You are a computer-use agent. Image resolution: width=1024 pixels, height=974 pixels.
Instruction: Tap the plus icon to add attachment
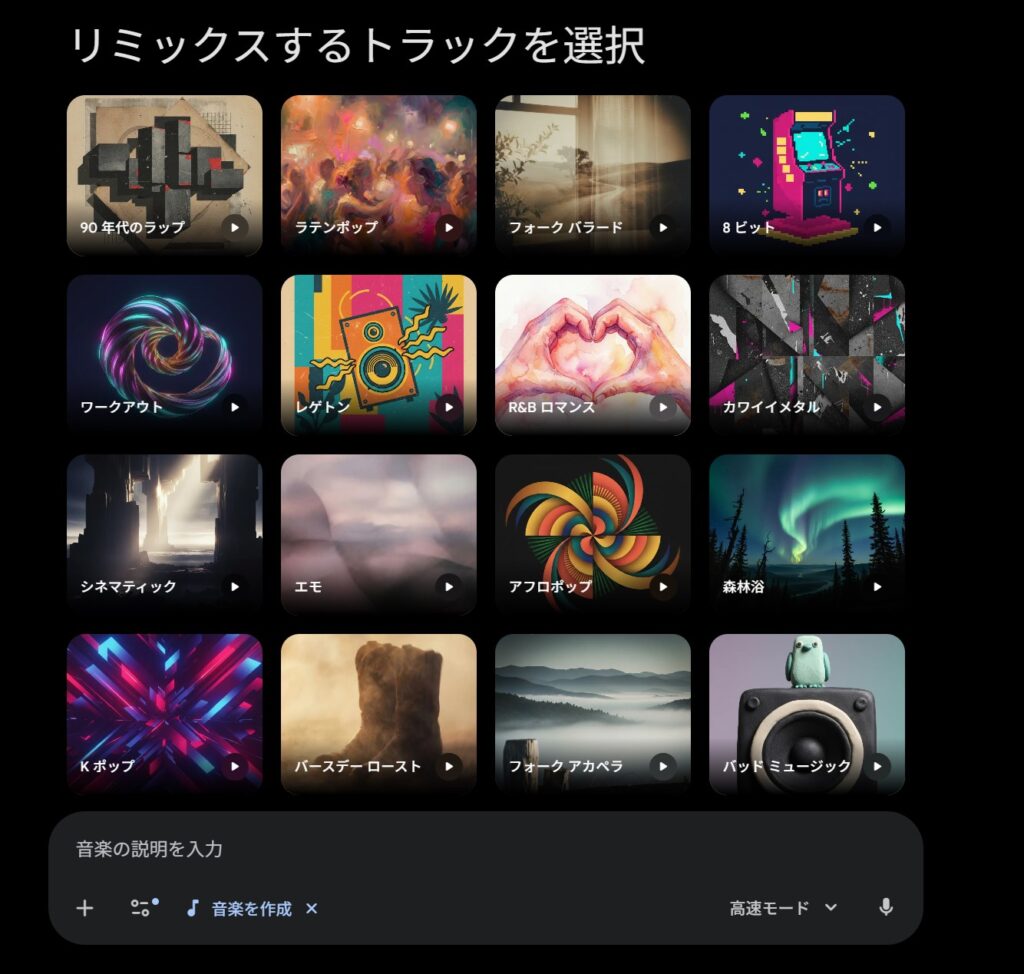(85, 908)
